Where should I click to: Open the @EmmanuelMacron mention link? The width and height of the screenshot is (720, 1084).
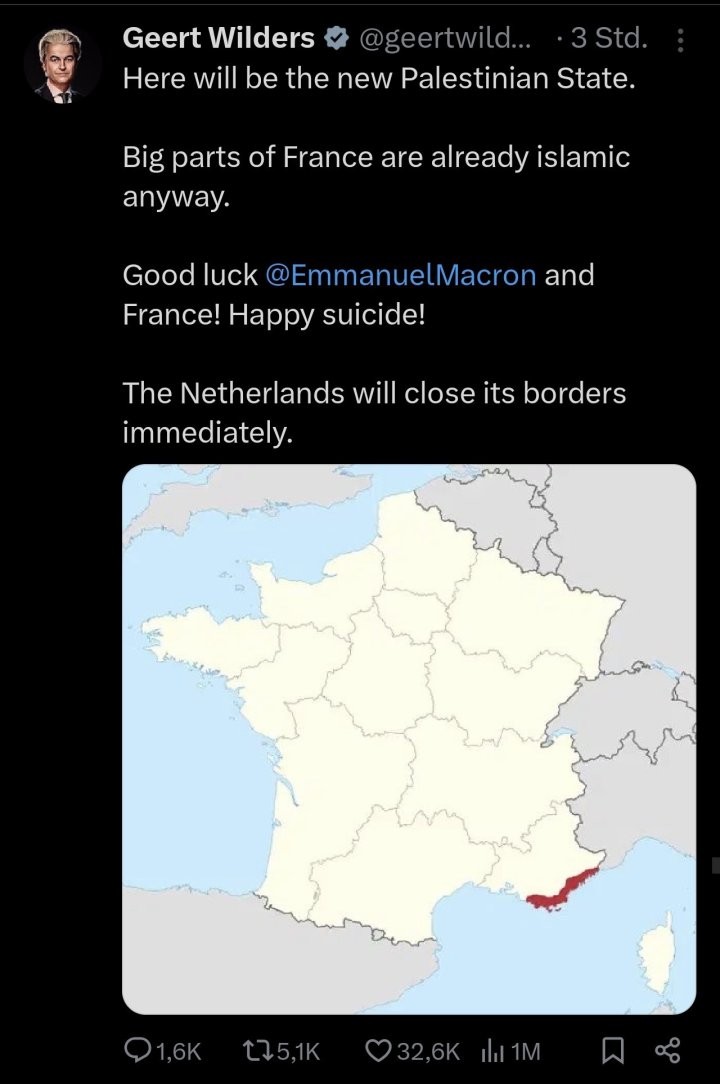point(401,275)
